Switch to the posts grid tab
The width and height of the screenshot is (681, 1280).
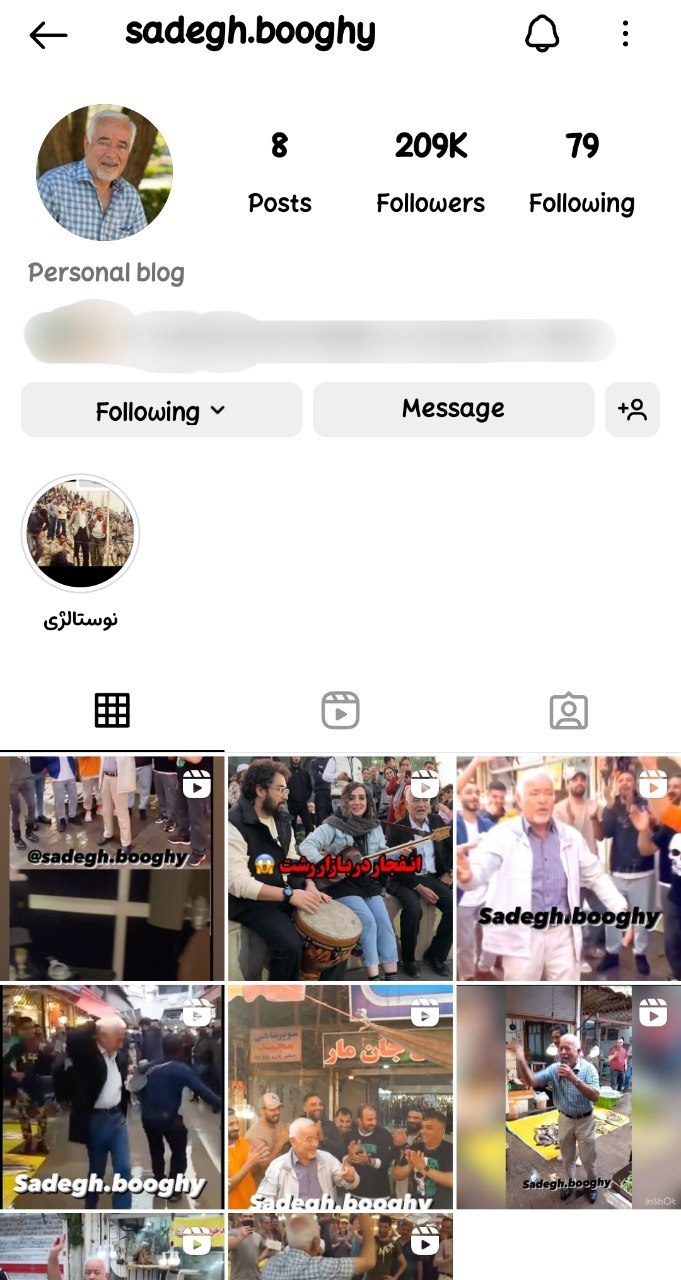point(112,710)
